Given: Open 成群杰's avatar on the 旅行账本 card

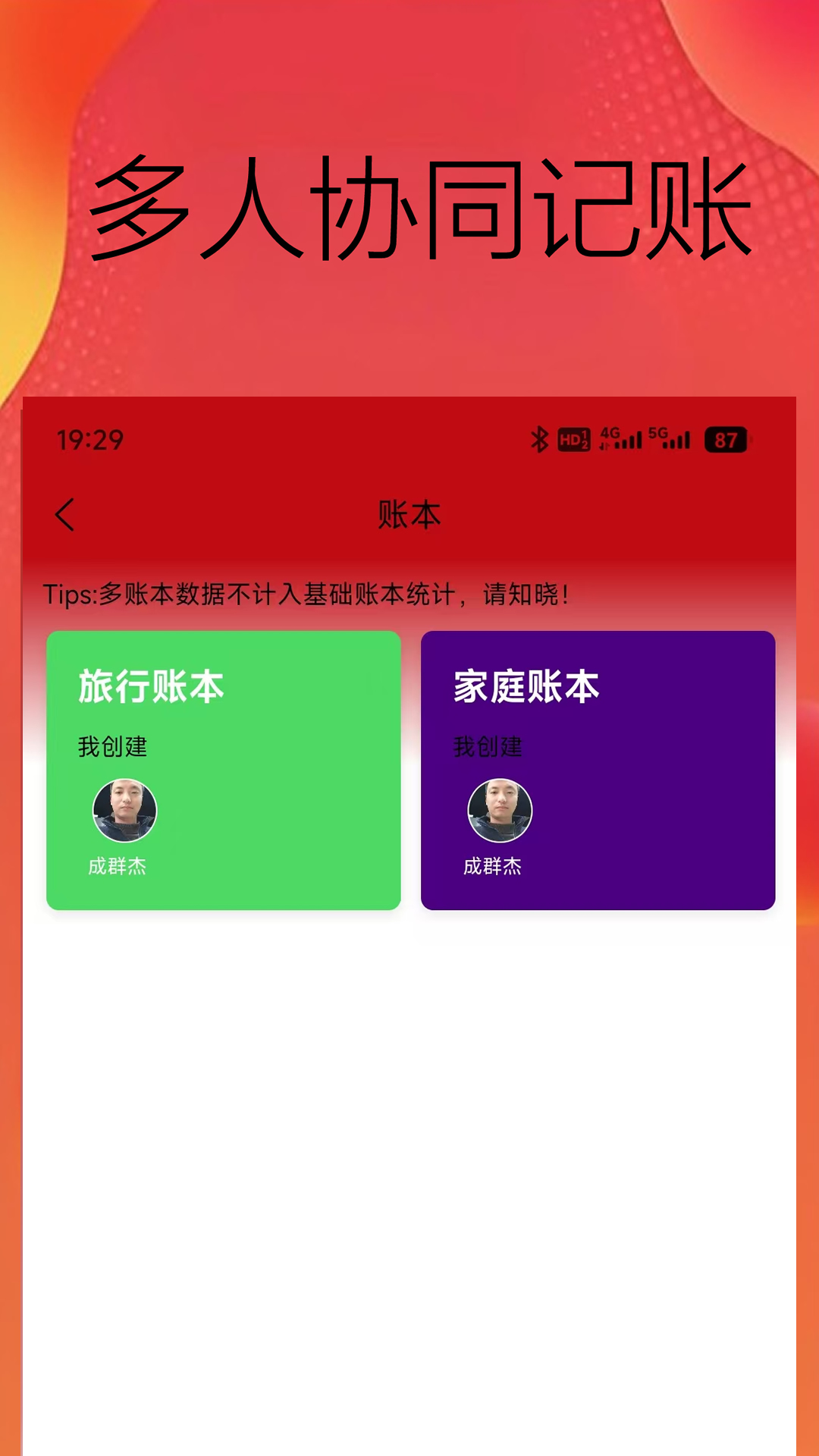Looking at the screenshot, I should pyautogui.click(x=126, y=811).
